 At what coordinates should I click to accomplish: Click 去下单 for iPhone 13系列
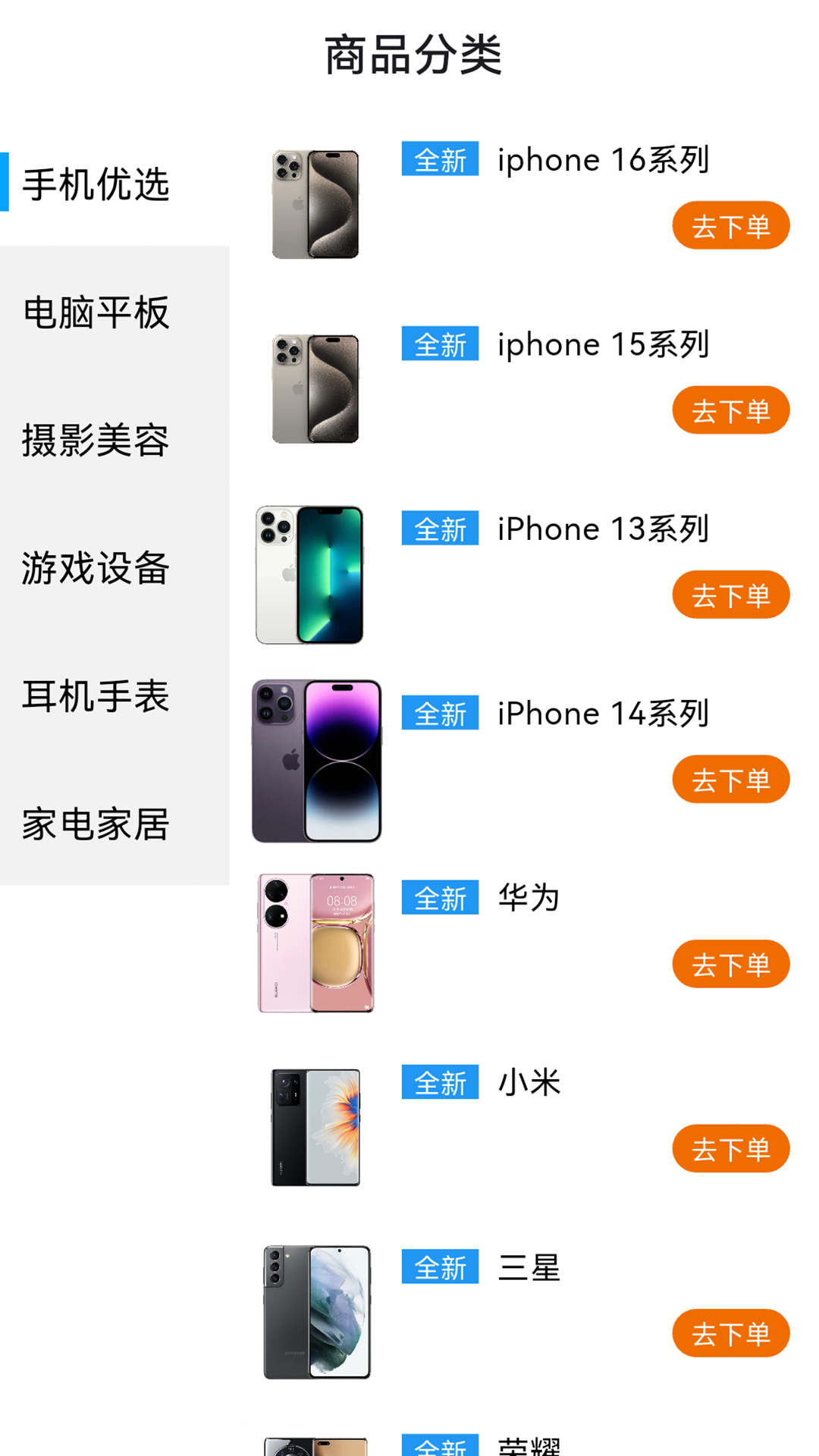coord(730,595)
